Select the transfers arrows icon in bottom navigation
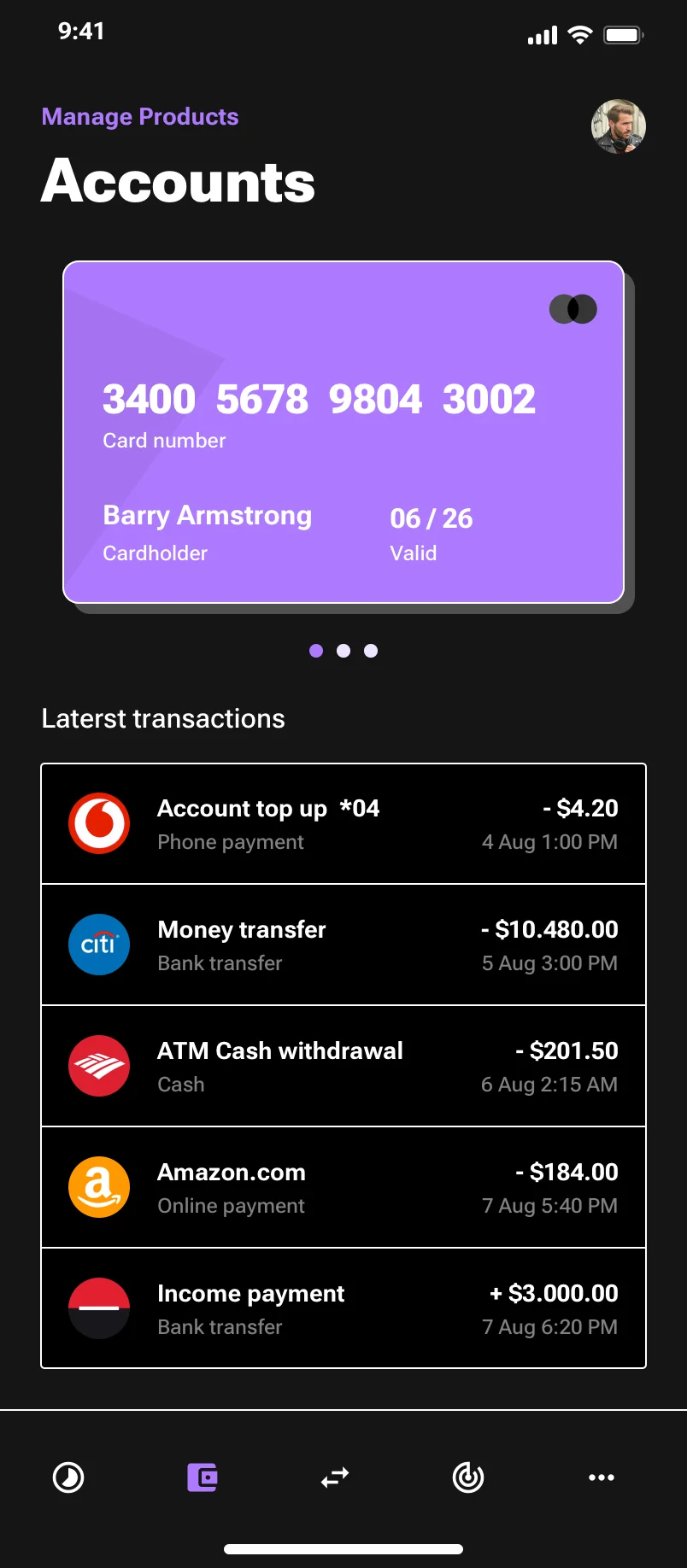The height and width of the screenshot is (1568, 687). pos(334,1477)
